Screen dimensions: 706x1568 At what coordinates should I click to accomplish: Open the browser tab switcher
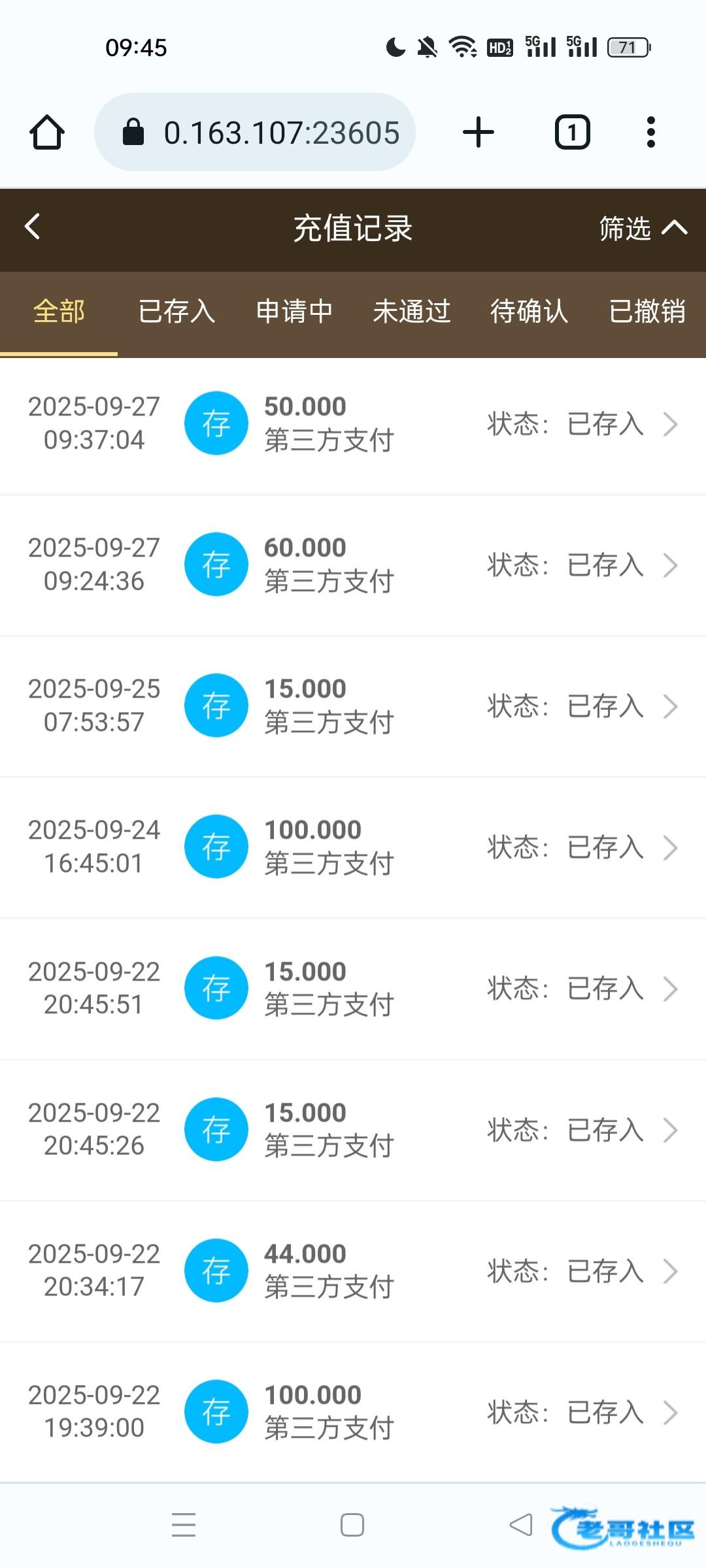[x=573, y=133]
